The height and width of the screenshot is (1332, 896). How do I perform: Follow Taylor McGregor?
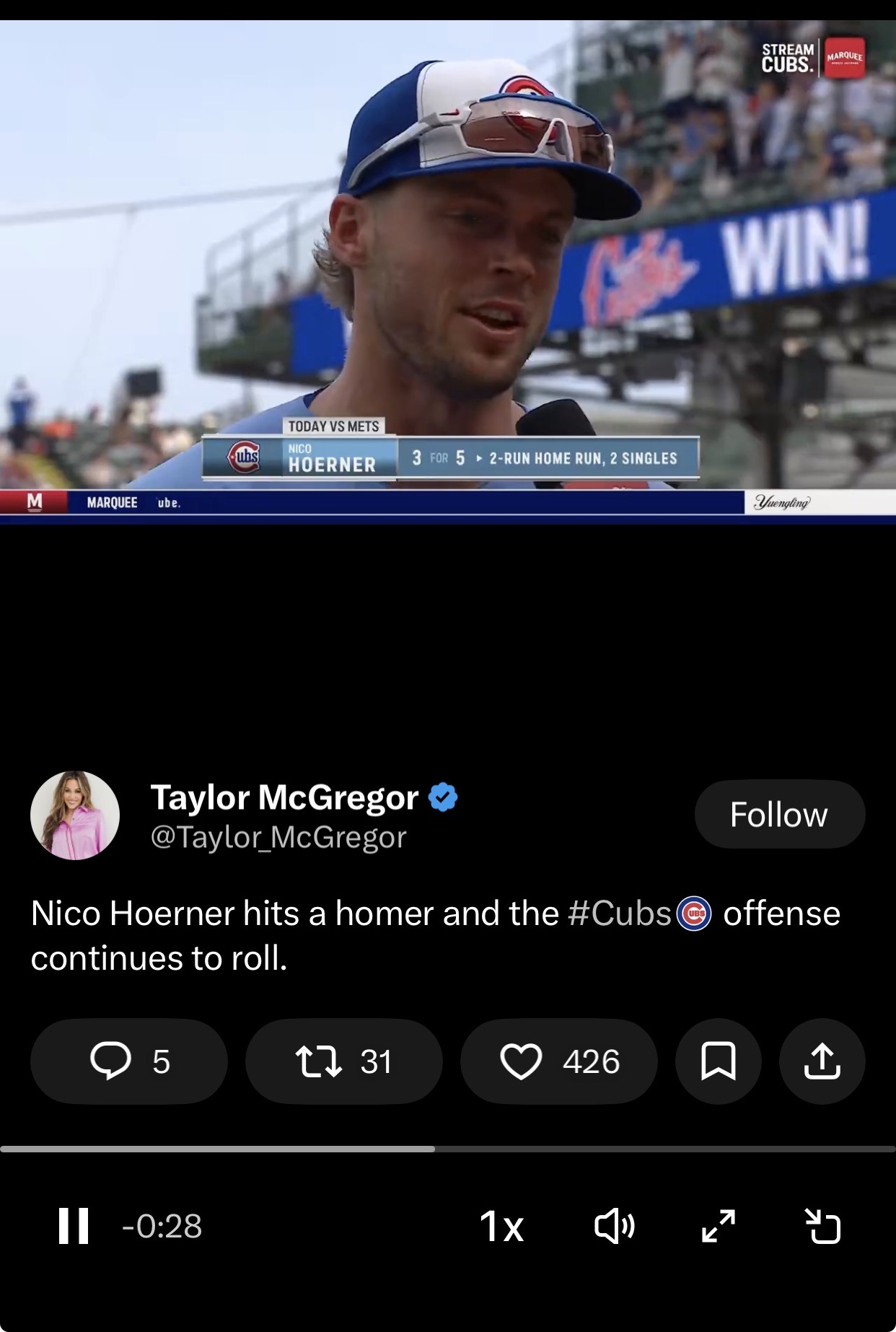pos(779,814)
